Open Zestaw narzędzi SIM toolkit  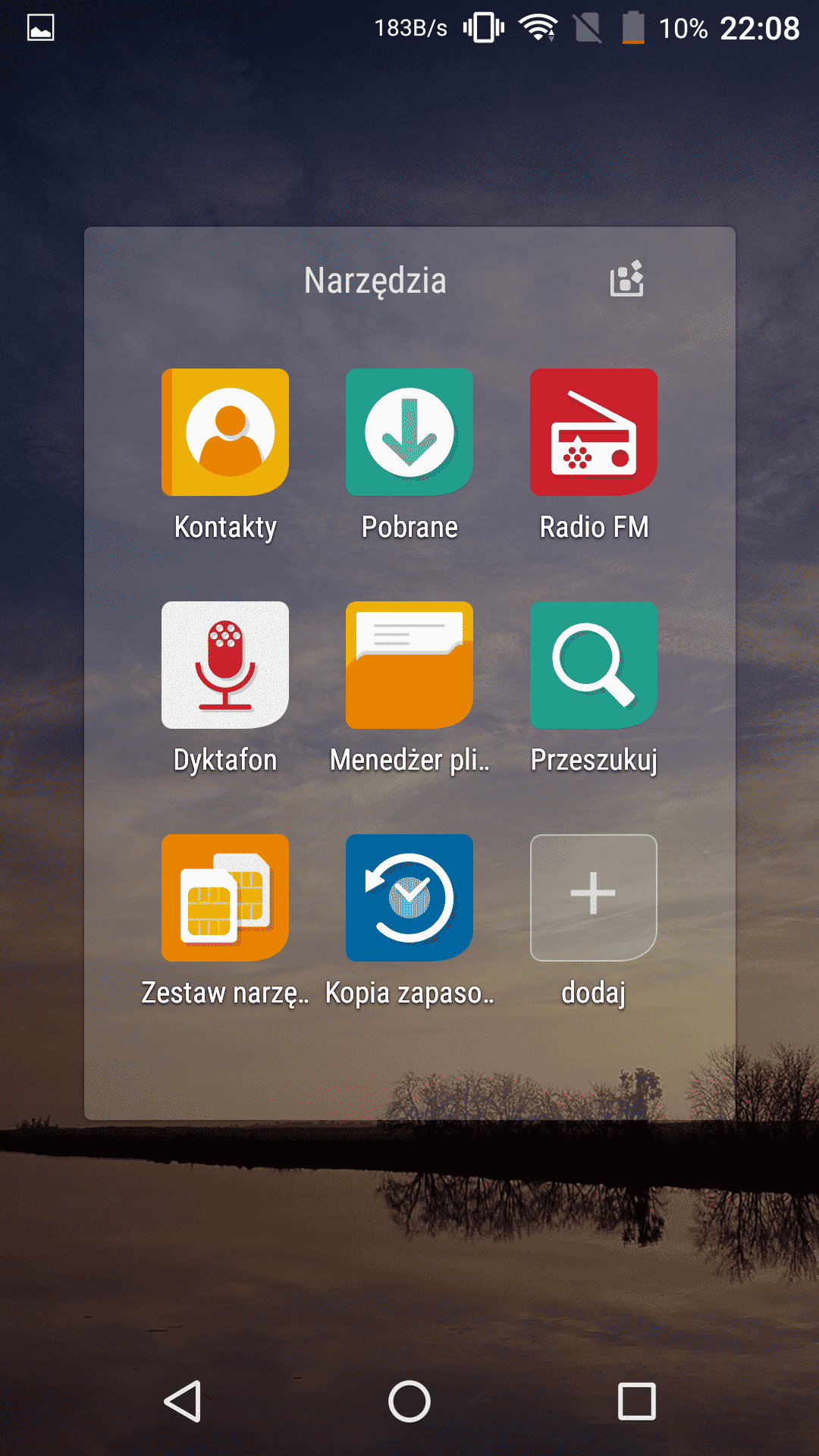click(225, 898)
